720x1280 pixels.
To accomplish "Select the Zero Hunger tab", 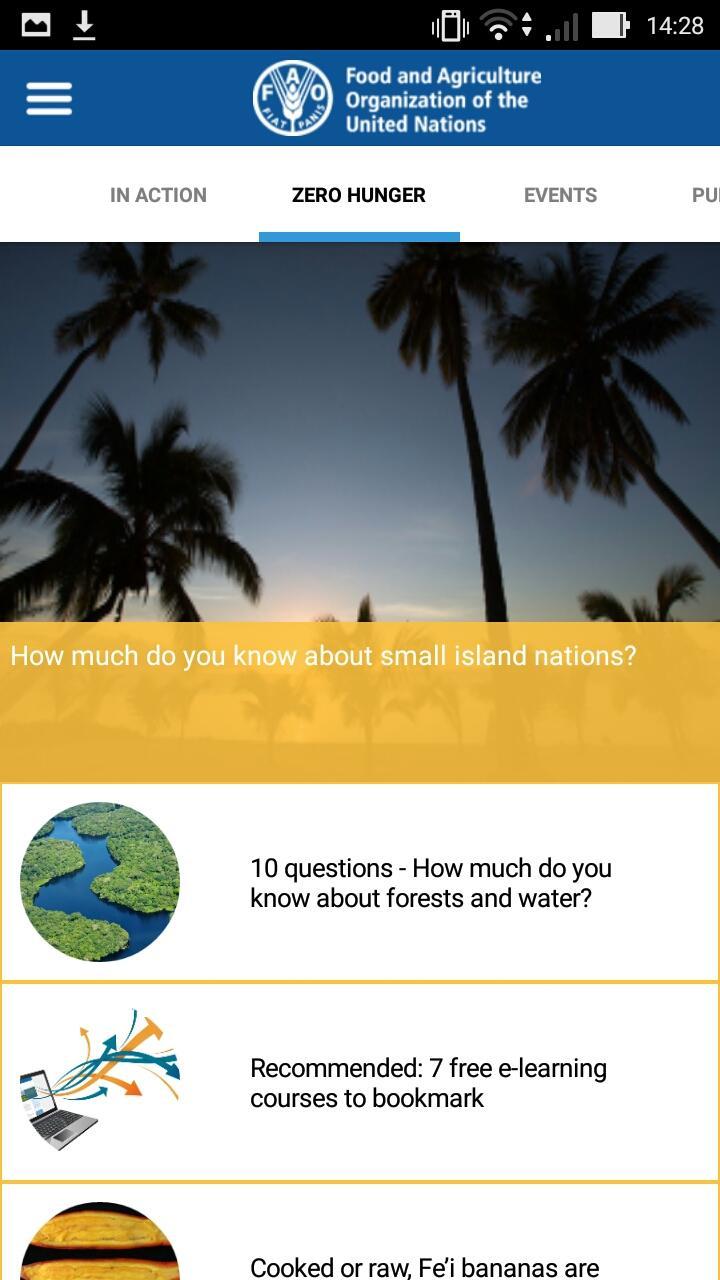I will (x=359, y=195).
